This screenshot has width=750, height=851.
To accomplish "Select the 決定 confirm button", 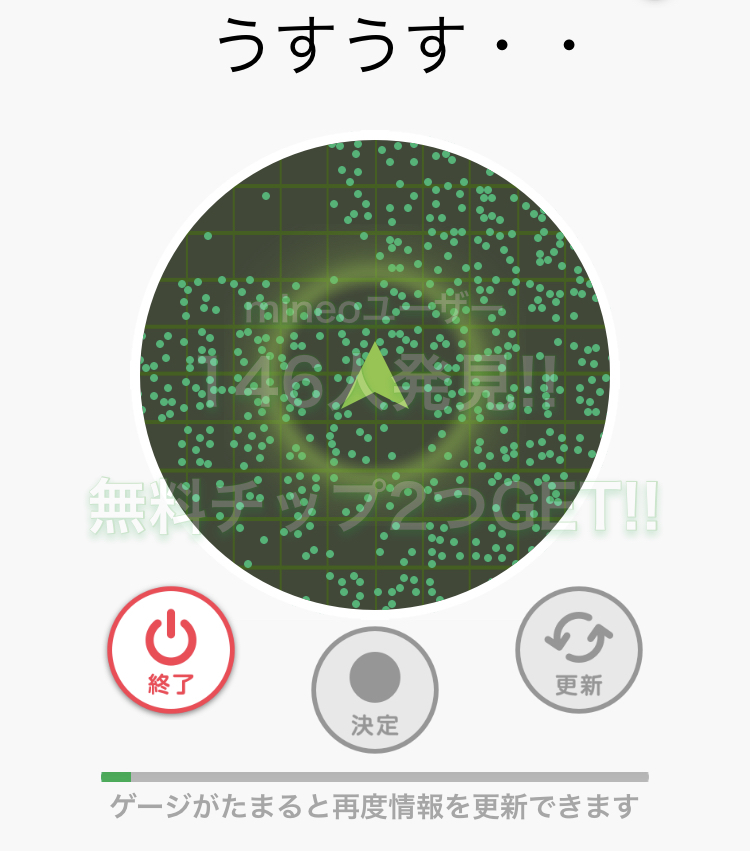I will tap(375, 690).
